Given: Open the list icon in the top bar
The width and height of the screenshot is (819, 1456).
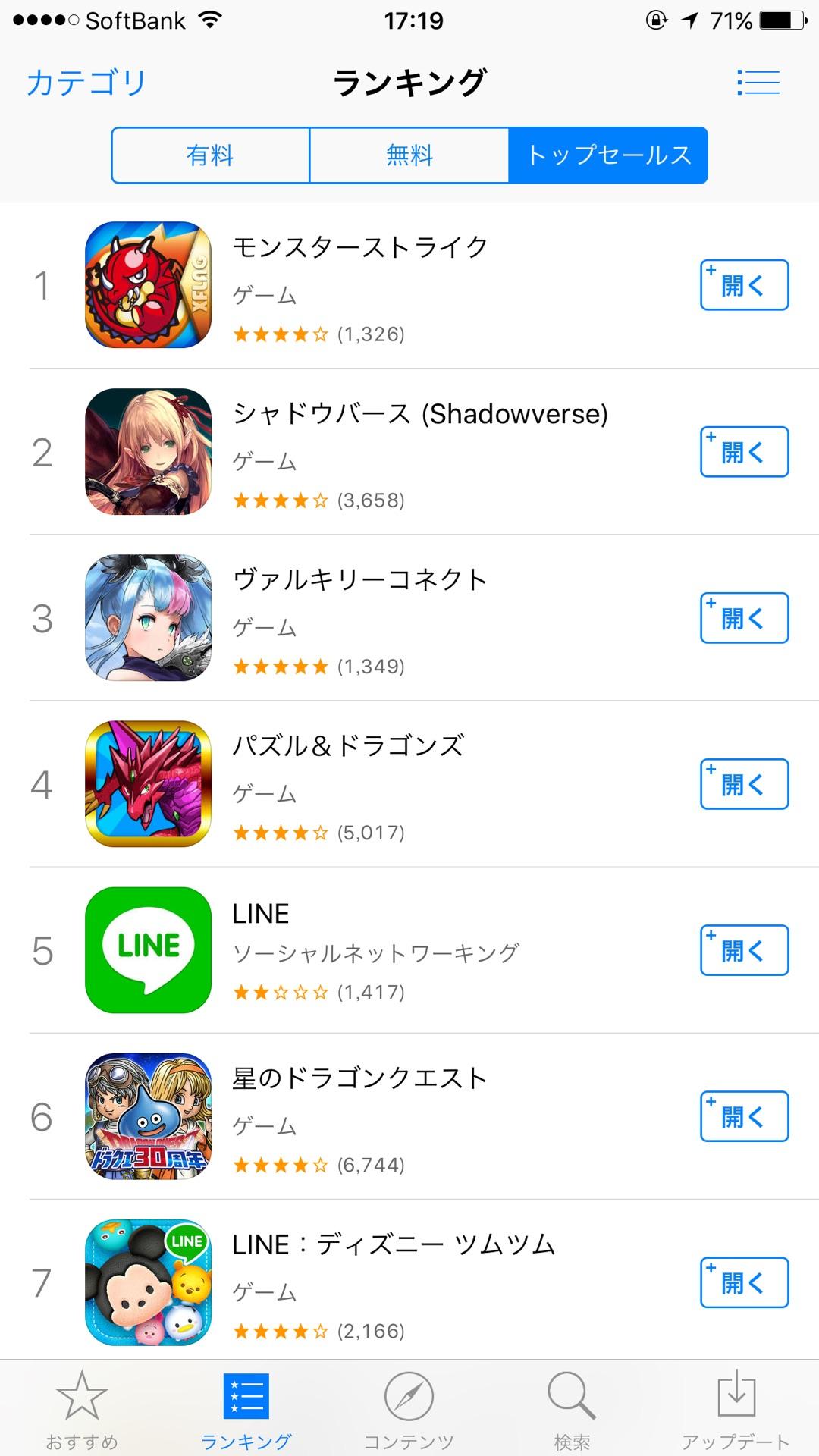Looking at the screenshot, I should [x=758, y=83].
